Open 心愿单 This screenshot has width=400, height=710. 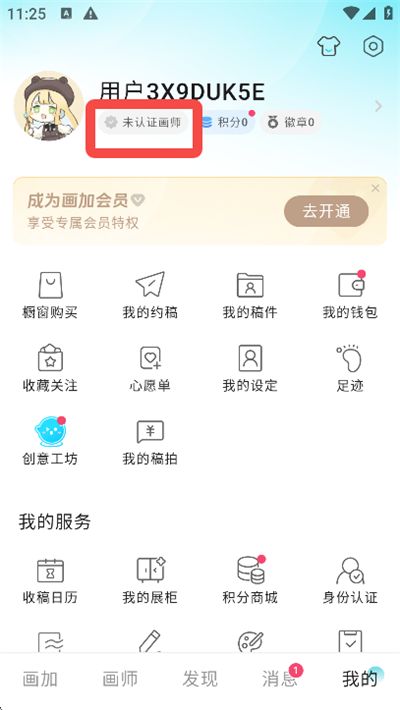(x=150, y=369)
